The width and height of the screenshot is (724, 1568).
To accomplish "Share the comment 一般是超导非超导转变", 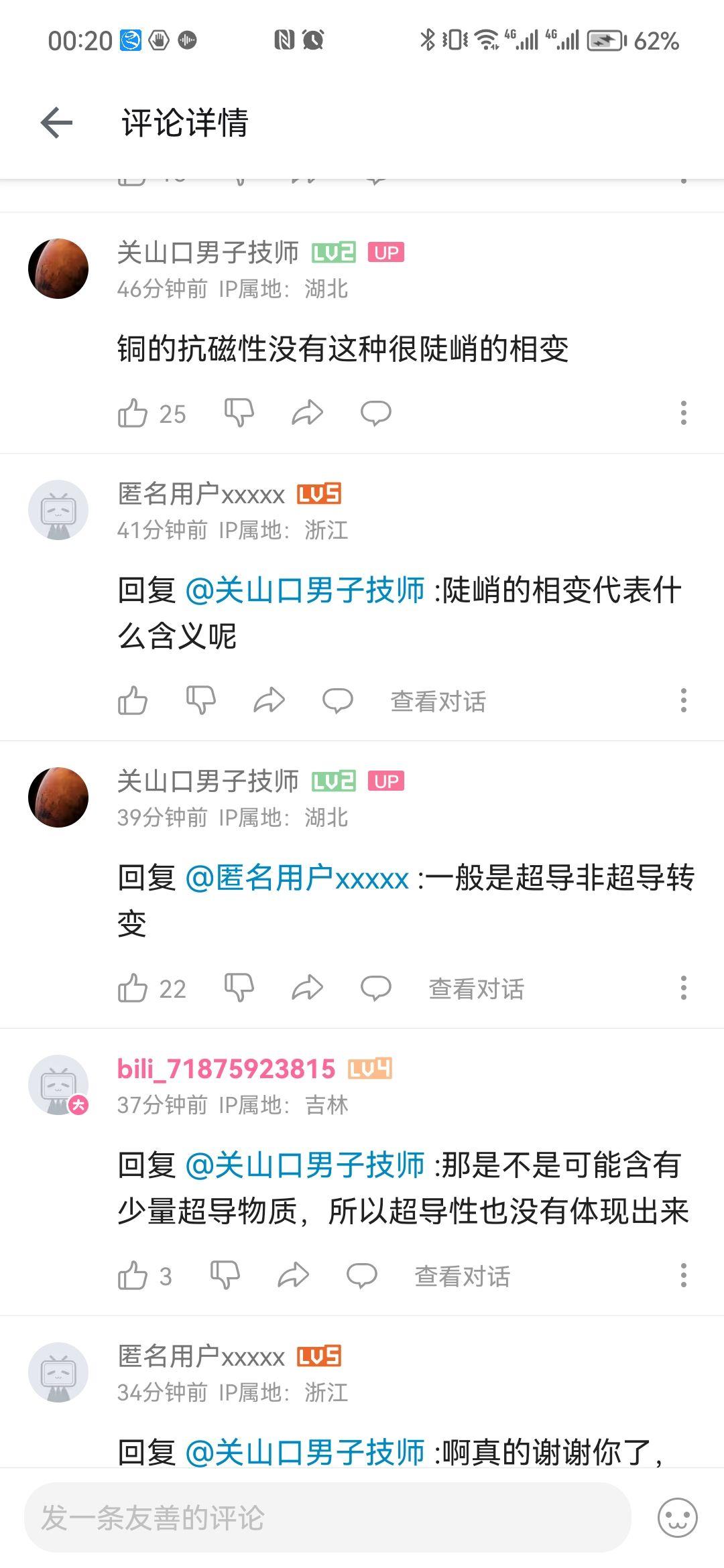I will [308, 988].
